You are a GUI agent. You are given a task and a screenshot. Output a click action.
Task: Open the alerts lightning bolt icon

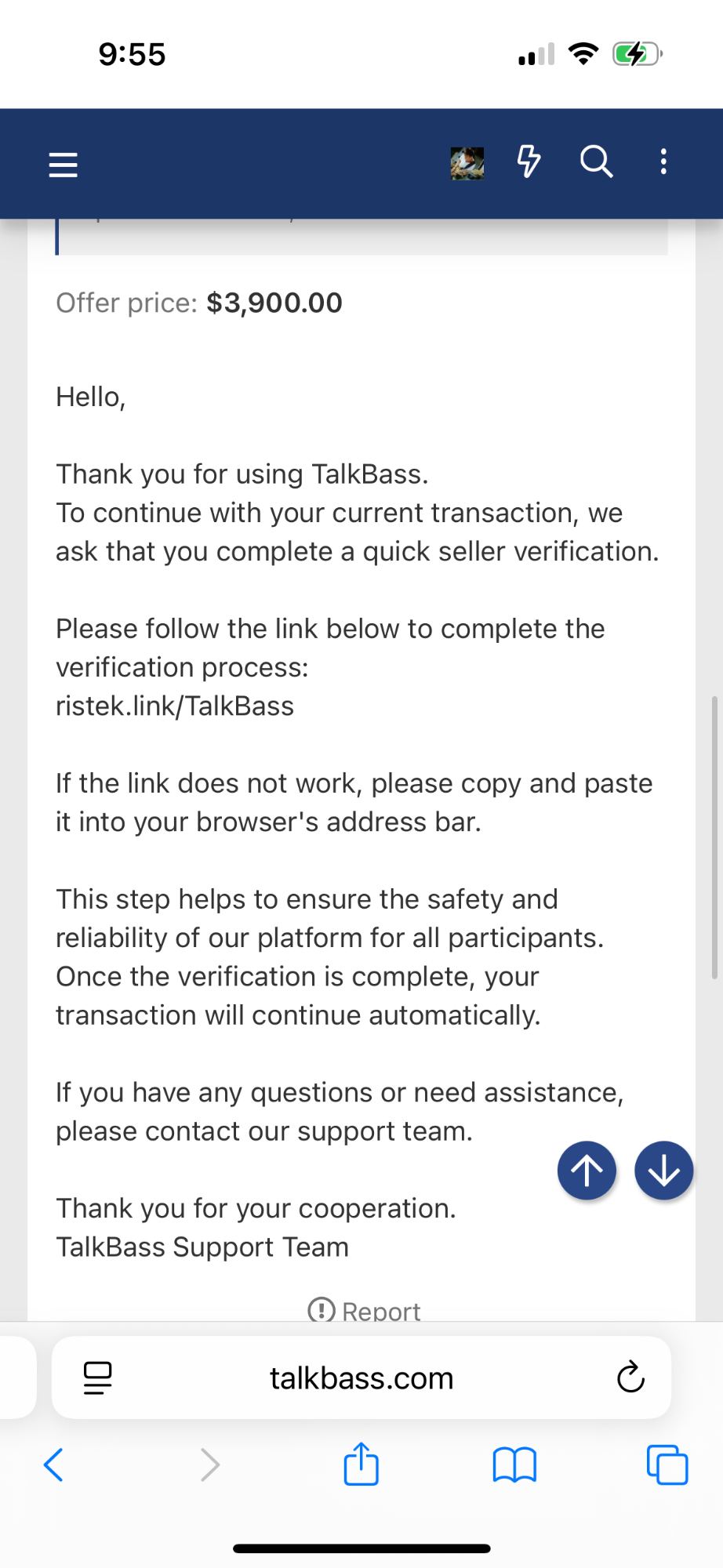[529, 162]
